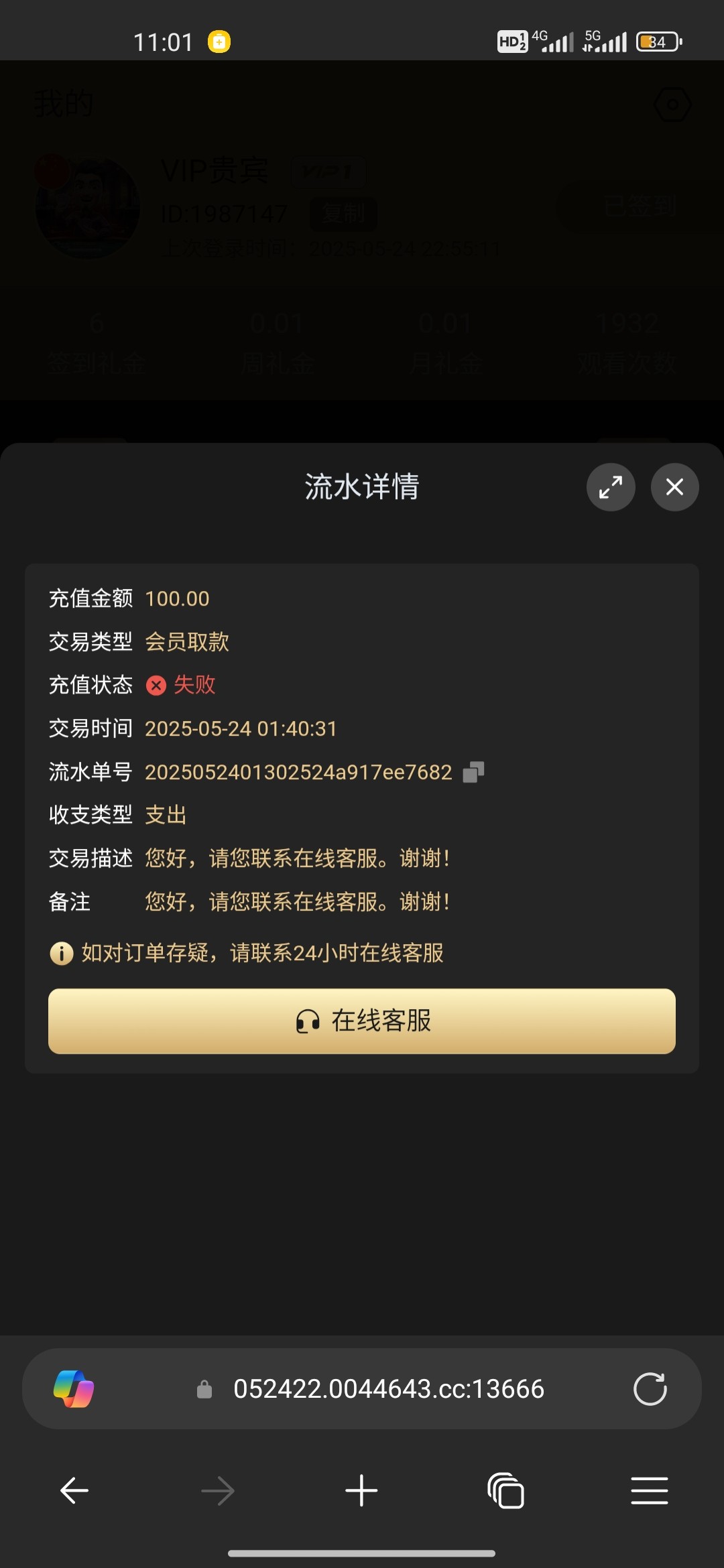Reload the current page
The image size is (724, 1568).
point(650,1389)
